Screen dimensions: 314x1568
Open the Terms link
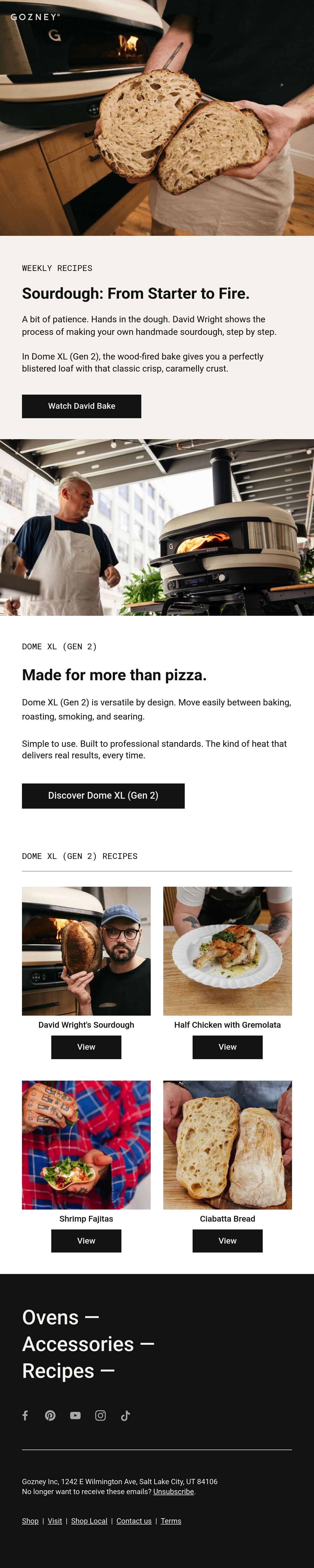(x=171, y=1521)
